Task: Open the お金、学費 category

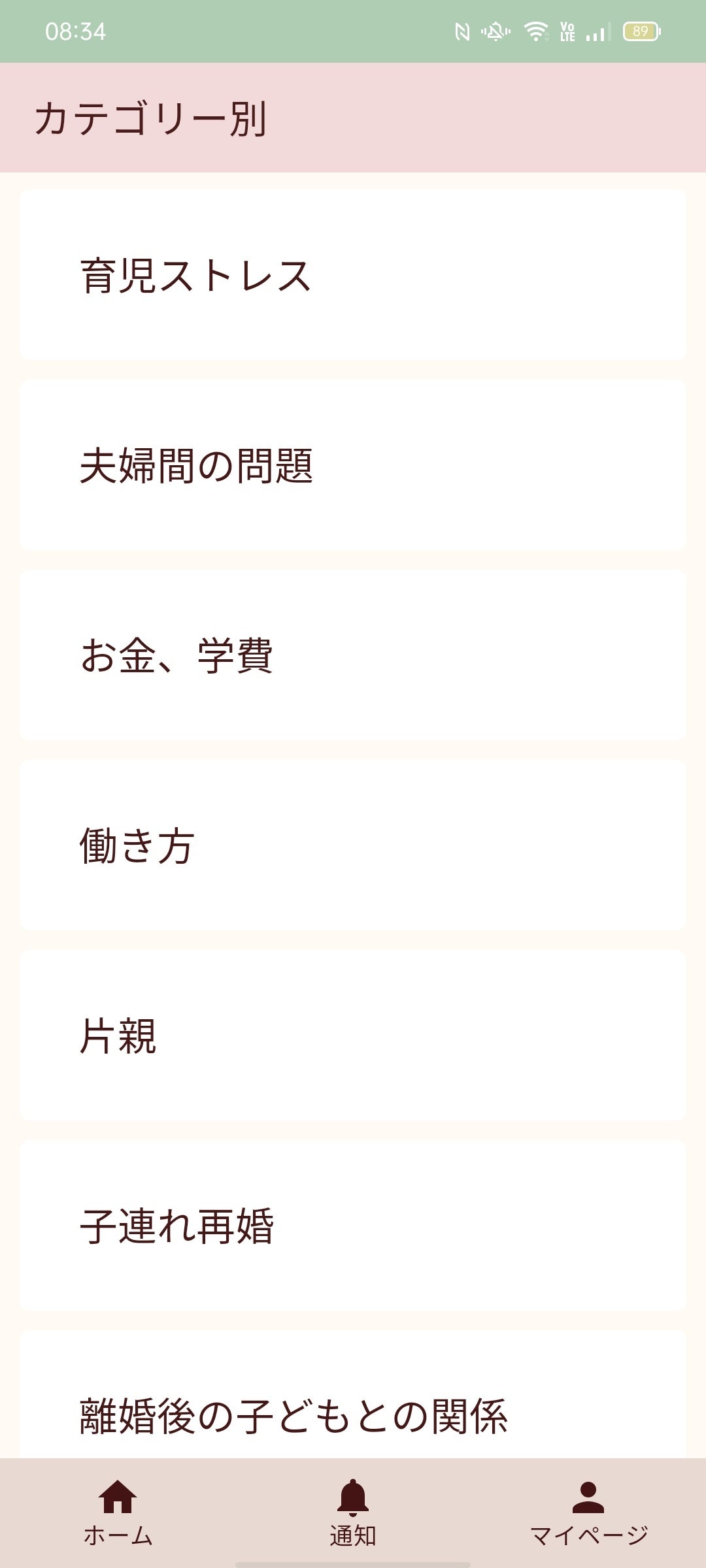Action: coord(353,655)
